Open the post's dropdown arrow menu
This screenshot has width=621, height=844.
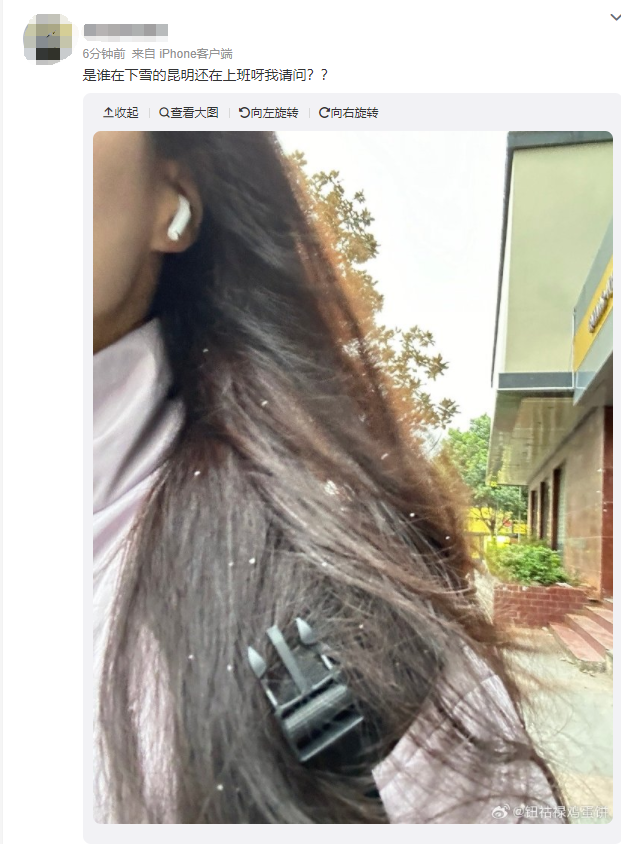pos(615,17)
